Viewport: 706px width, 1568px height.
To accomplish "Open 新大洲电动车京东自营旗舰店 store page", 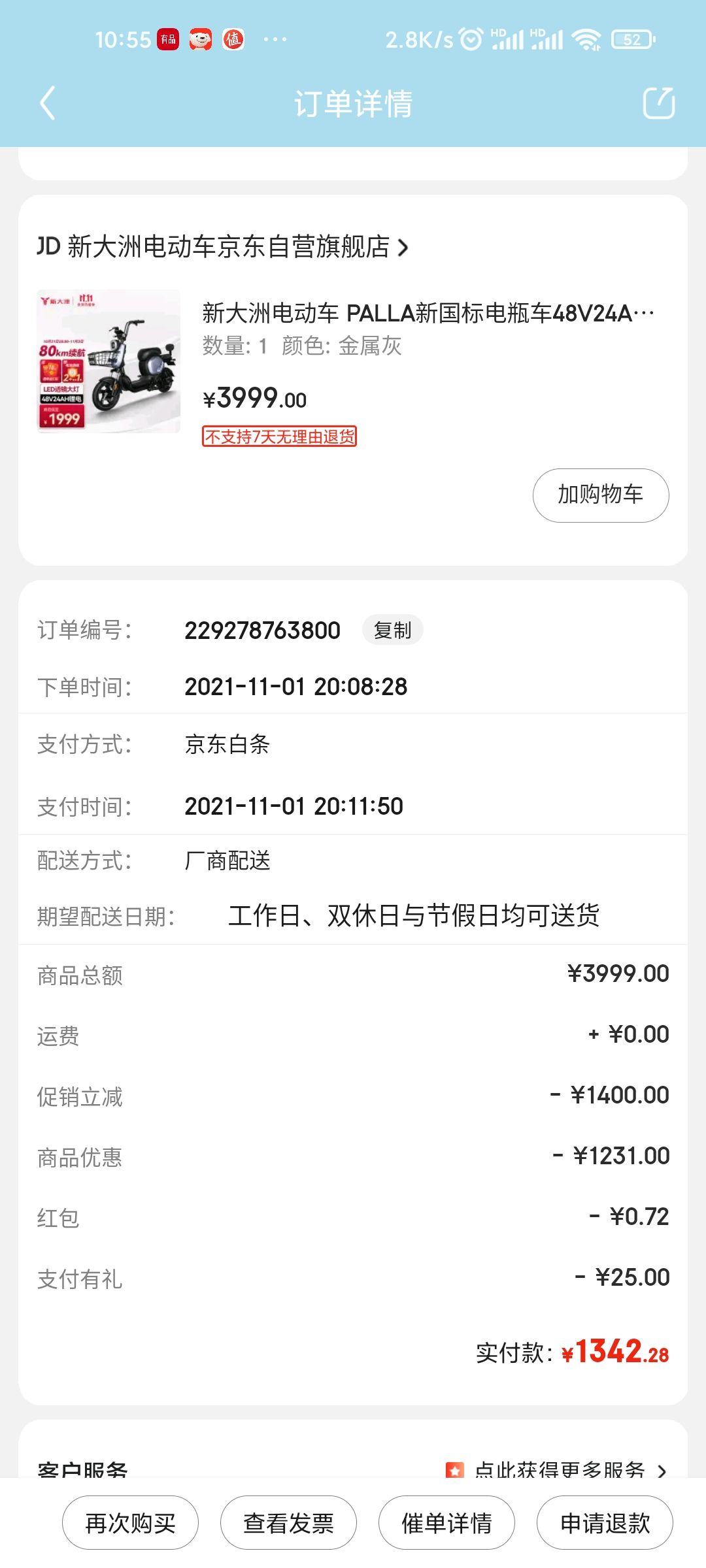I will point(222,247).
